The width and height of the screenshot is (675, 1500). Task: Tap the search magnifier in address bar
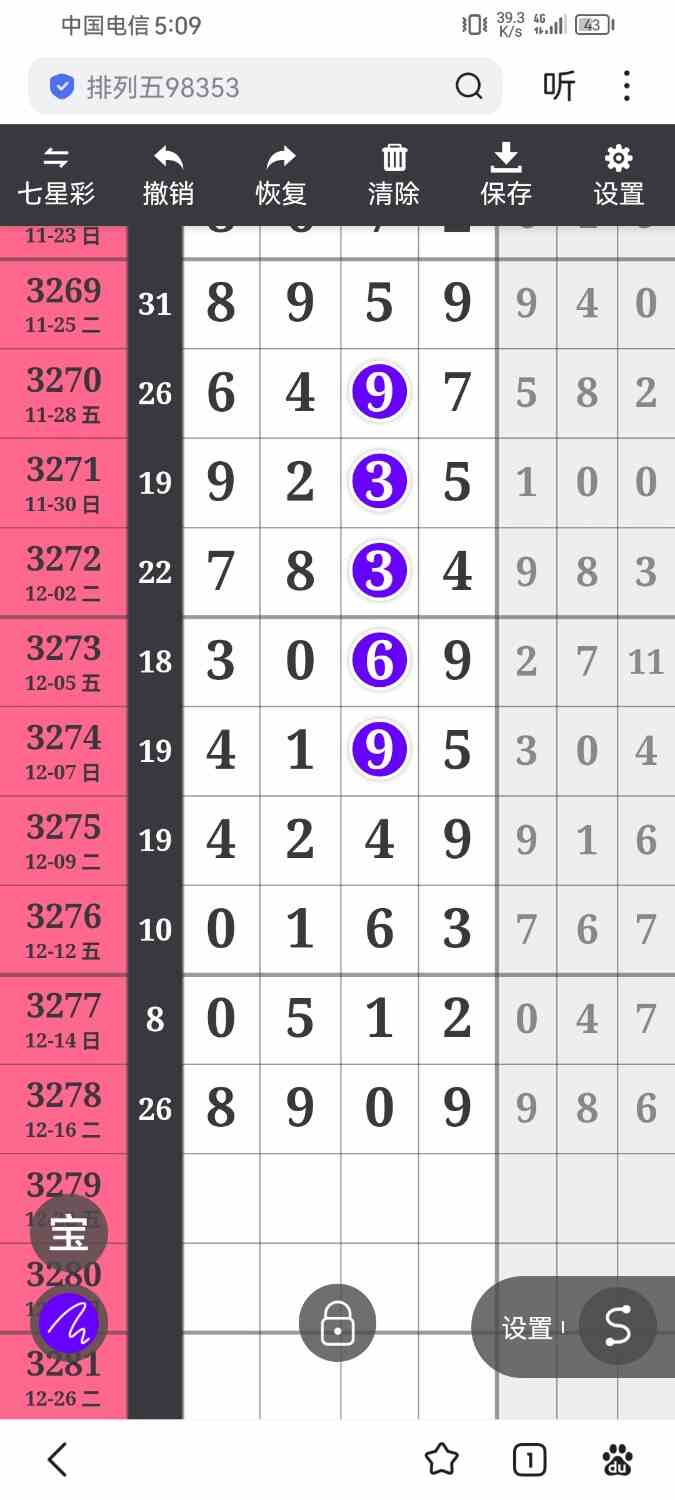pos(469,87)
